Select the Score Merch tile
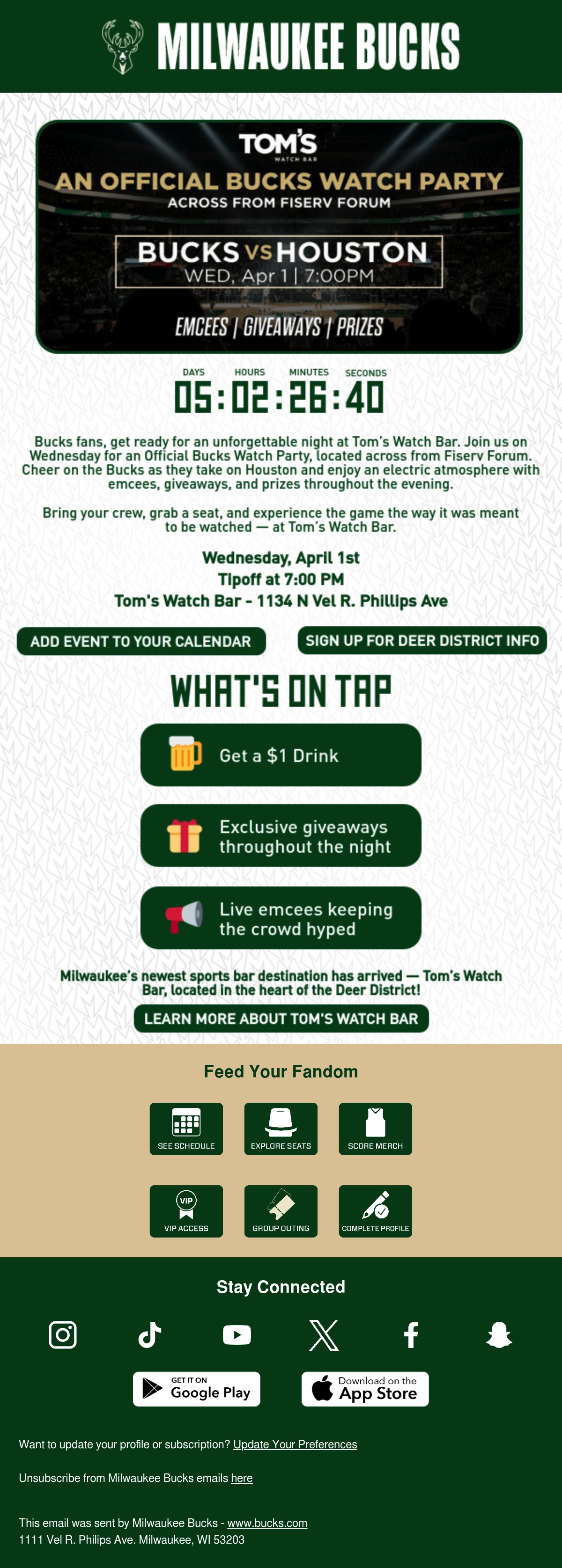 coord(375,1128)
